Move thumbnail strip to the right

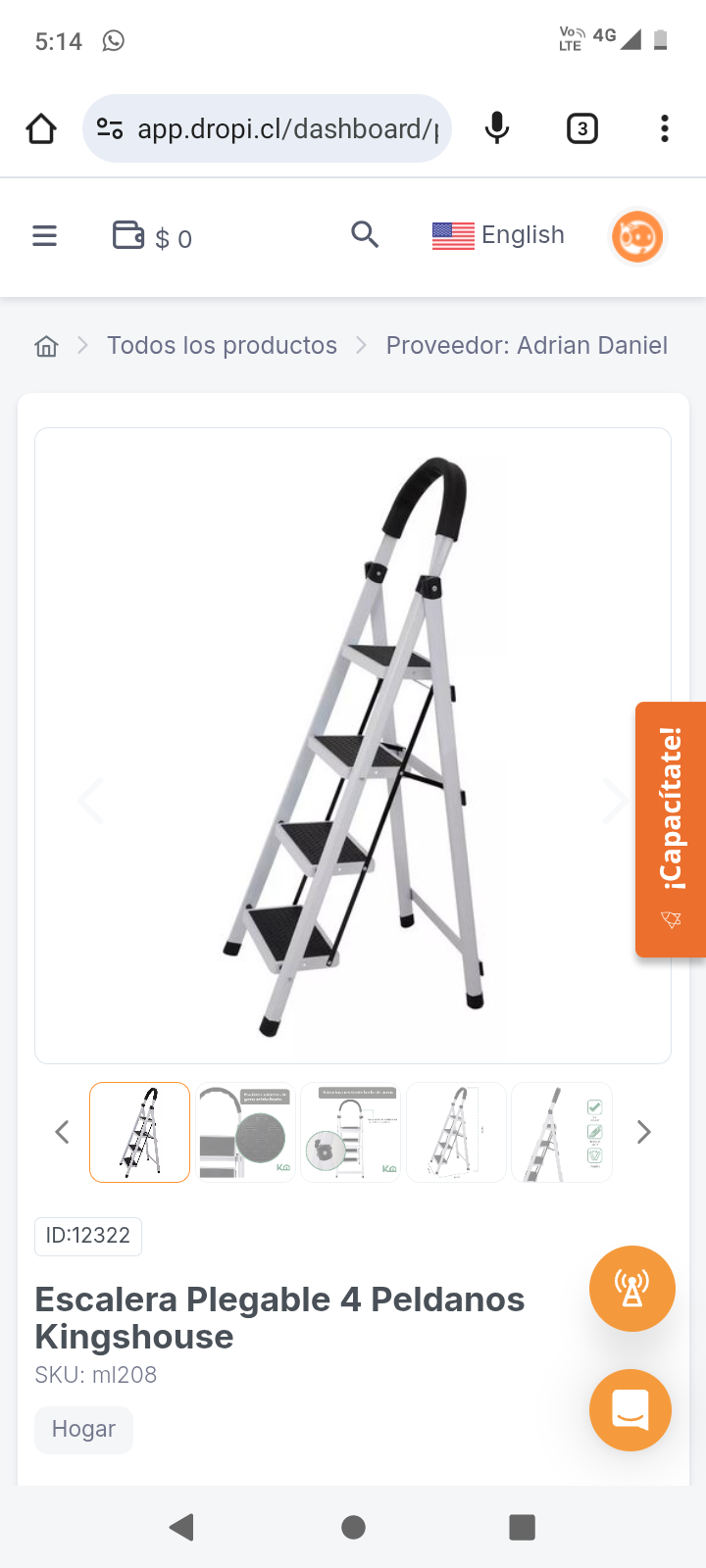pyautogui.click(x=643, y=1132)
